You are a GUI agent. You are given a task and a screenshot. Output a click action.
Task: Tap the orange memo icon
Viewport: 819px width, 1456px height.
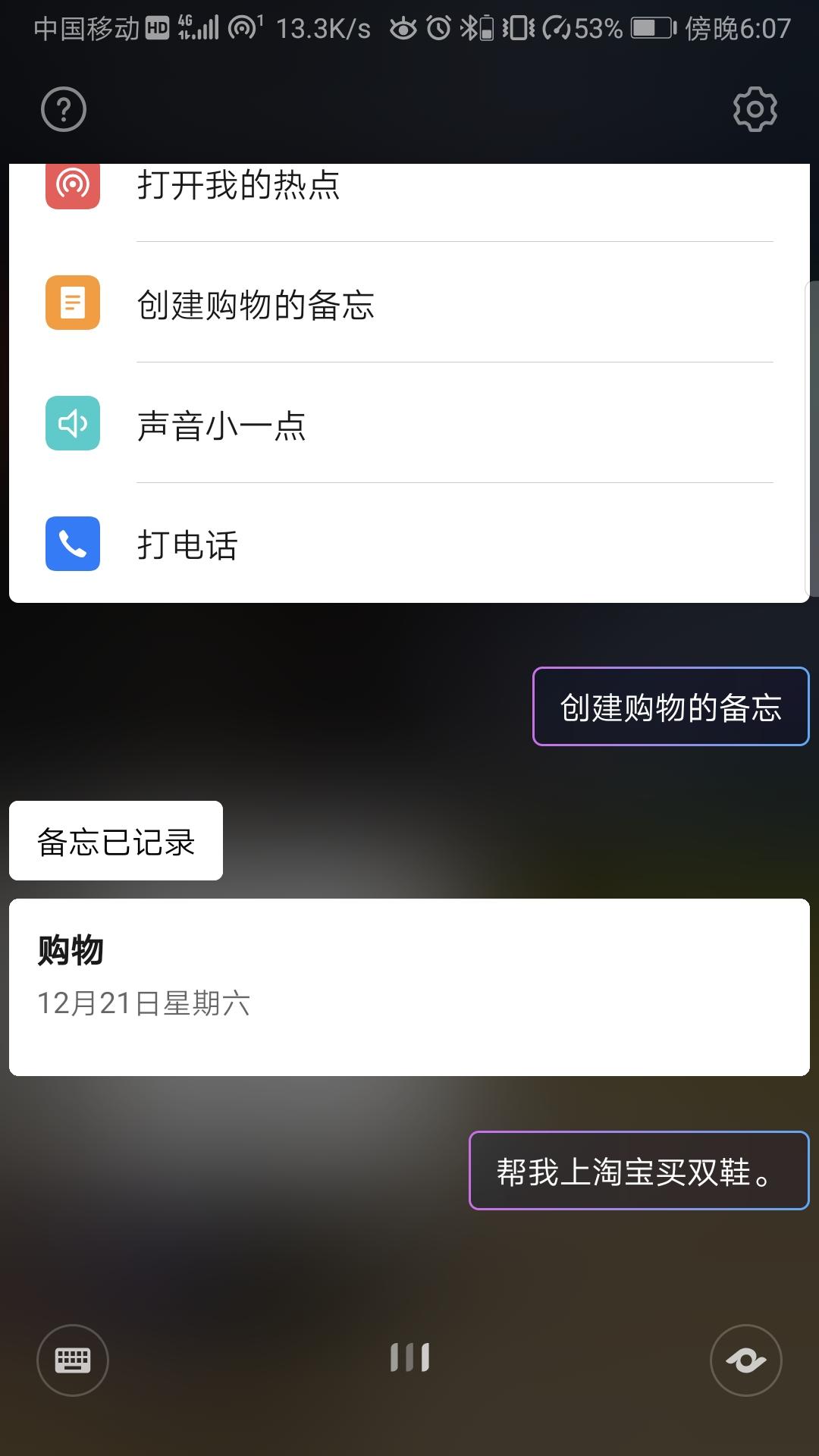(x=72, y=303)
